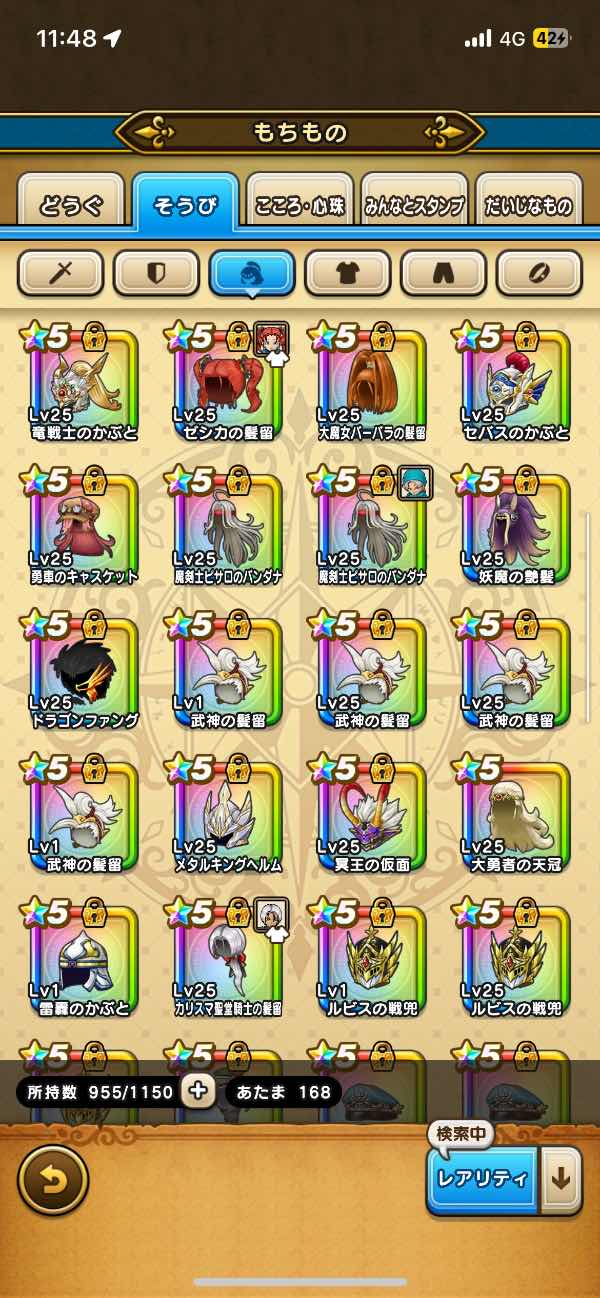Open the メタルキングヘルム item
The width and height of the screenshot is (600, 1298).
(228, 815)
